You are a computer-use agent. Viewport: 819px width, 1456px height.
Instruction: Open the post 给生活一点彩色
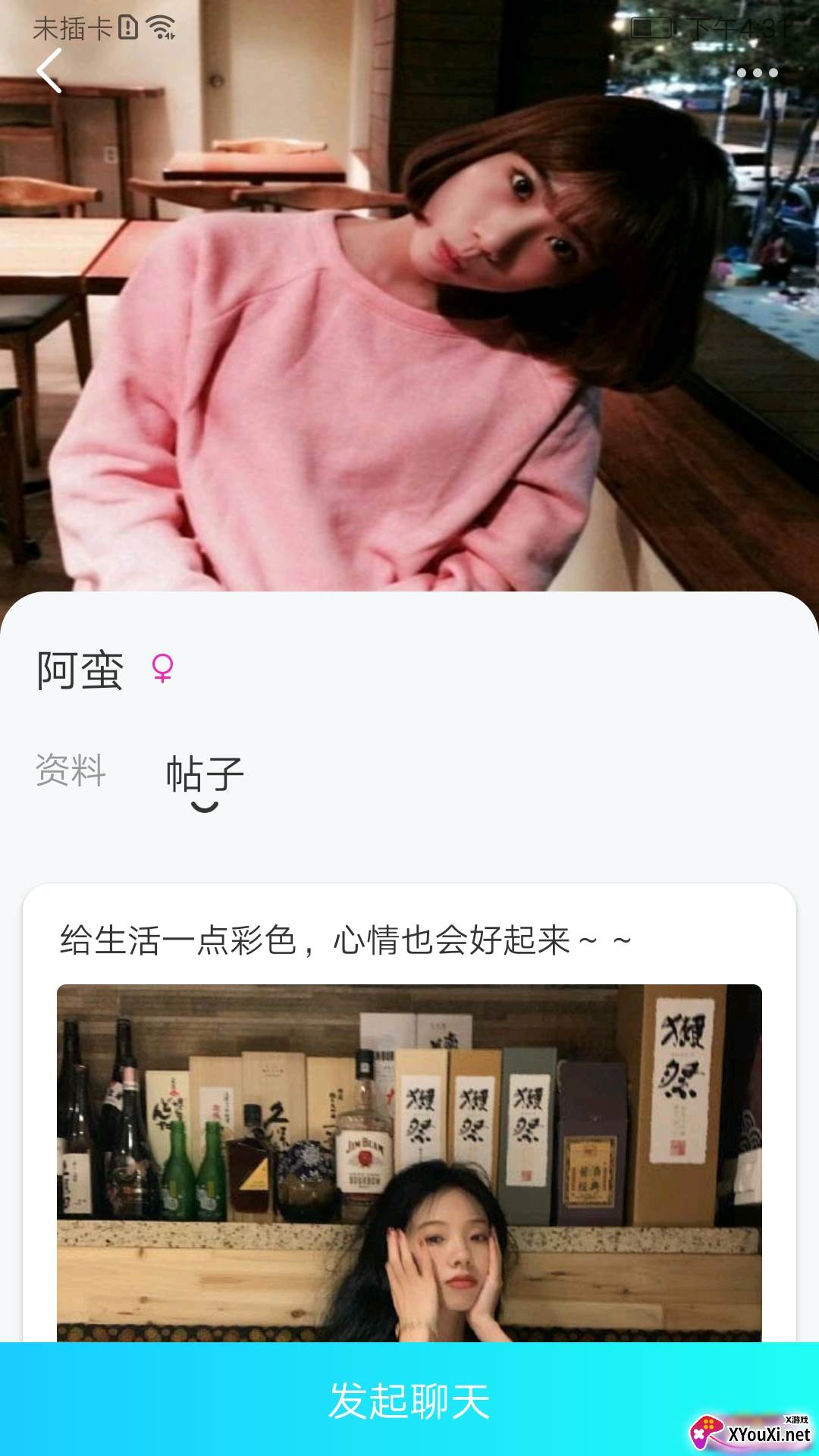345,941
